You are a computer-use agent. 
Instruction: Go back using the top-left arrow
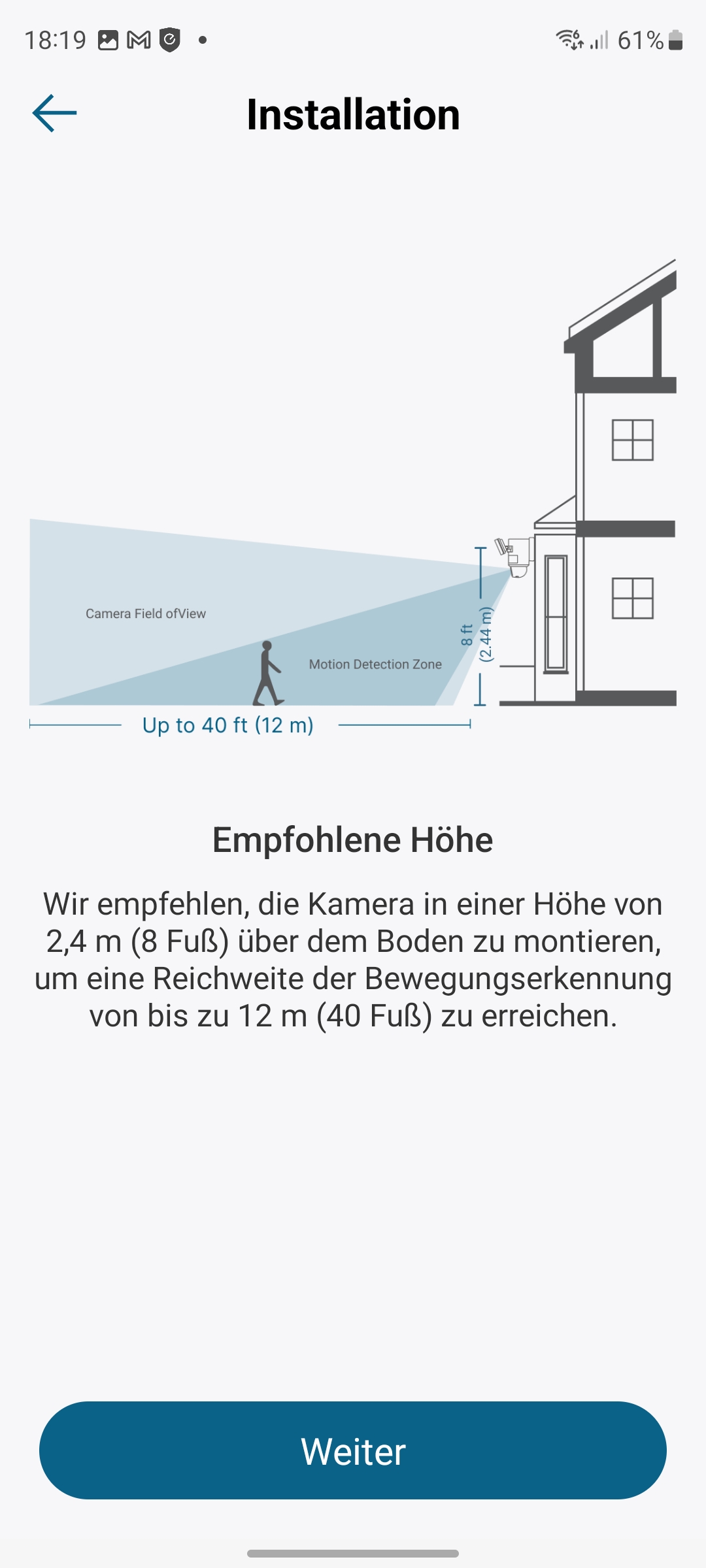(x=54, y=113)
